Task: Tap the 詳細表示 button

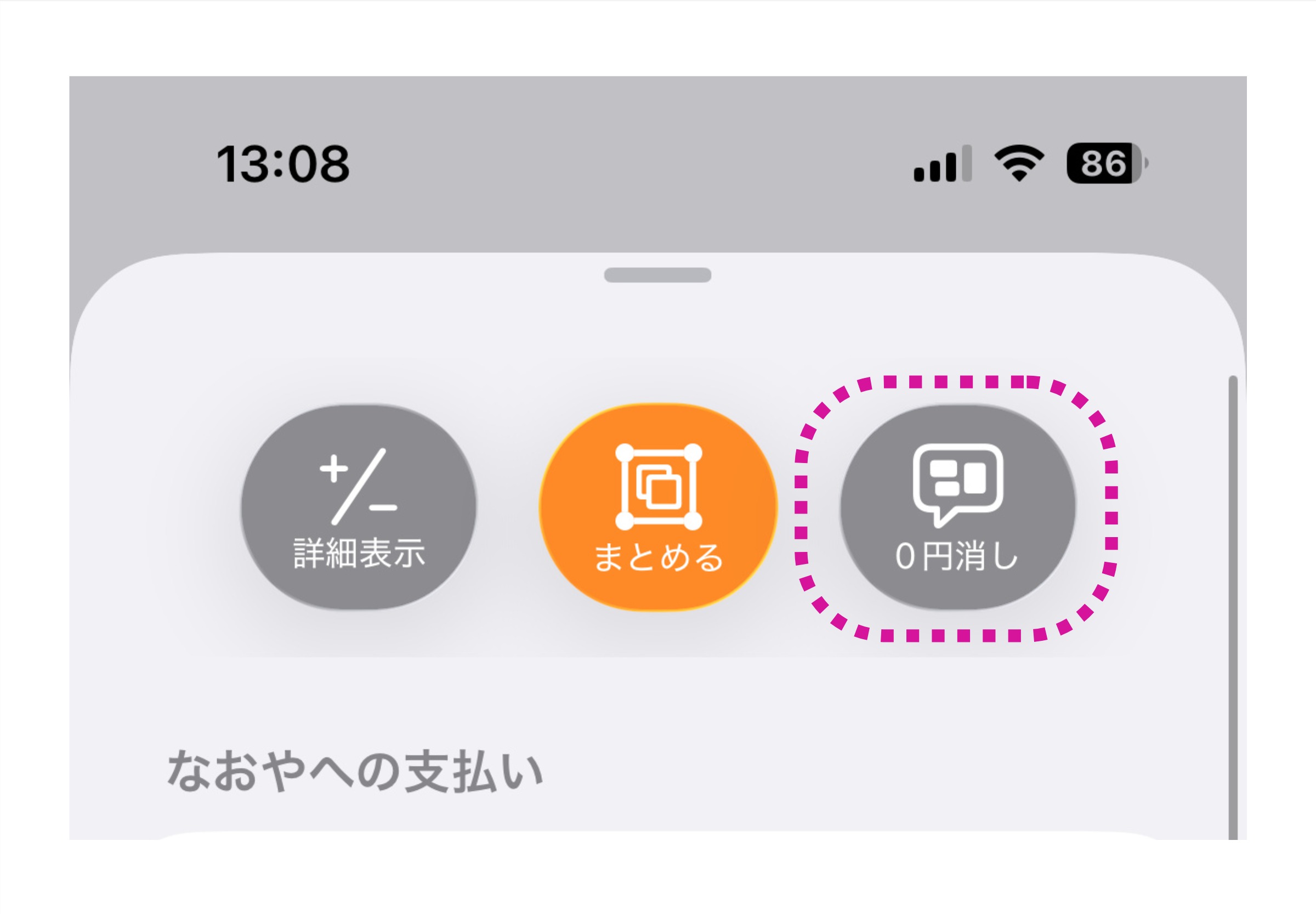Action: coord(359,507)
